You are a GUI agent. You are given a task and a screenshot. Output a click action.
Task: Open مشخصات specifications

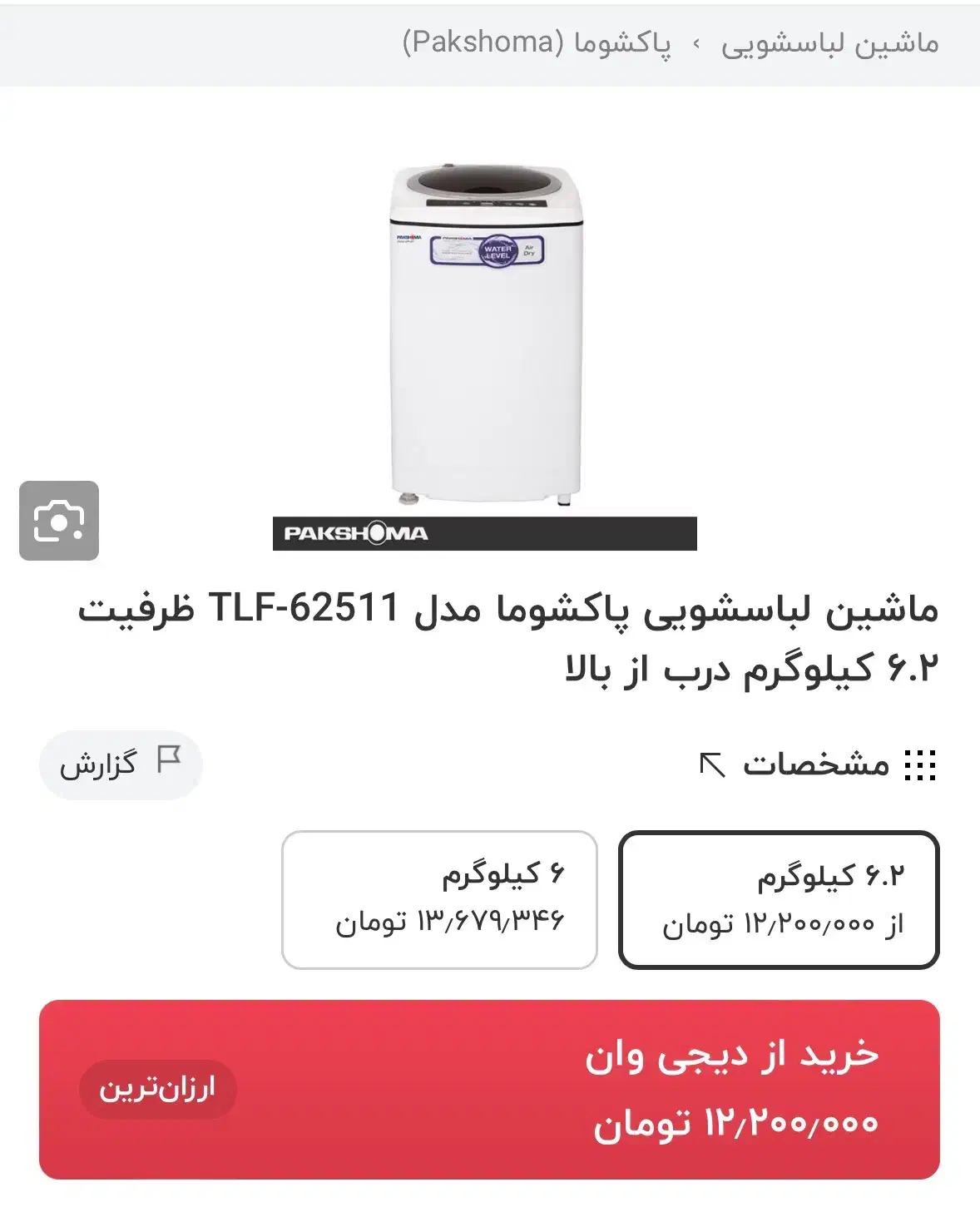coord(818,764)
